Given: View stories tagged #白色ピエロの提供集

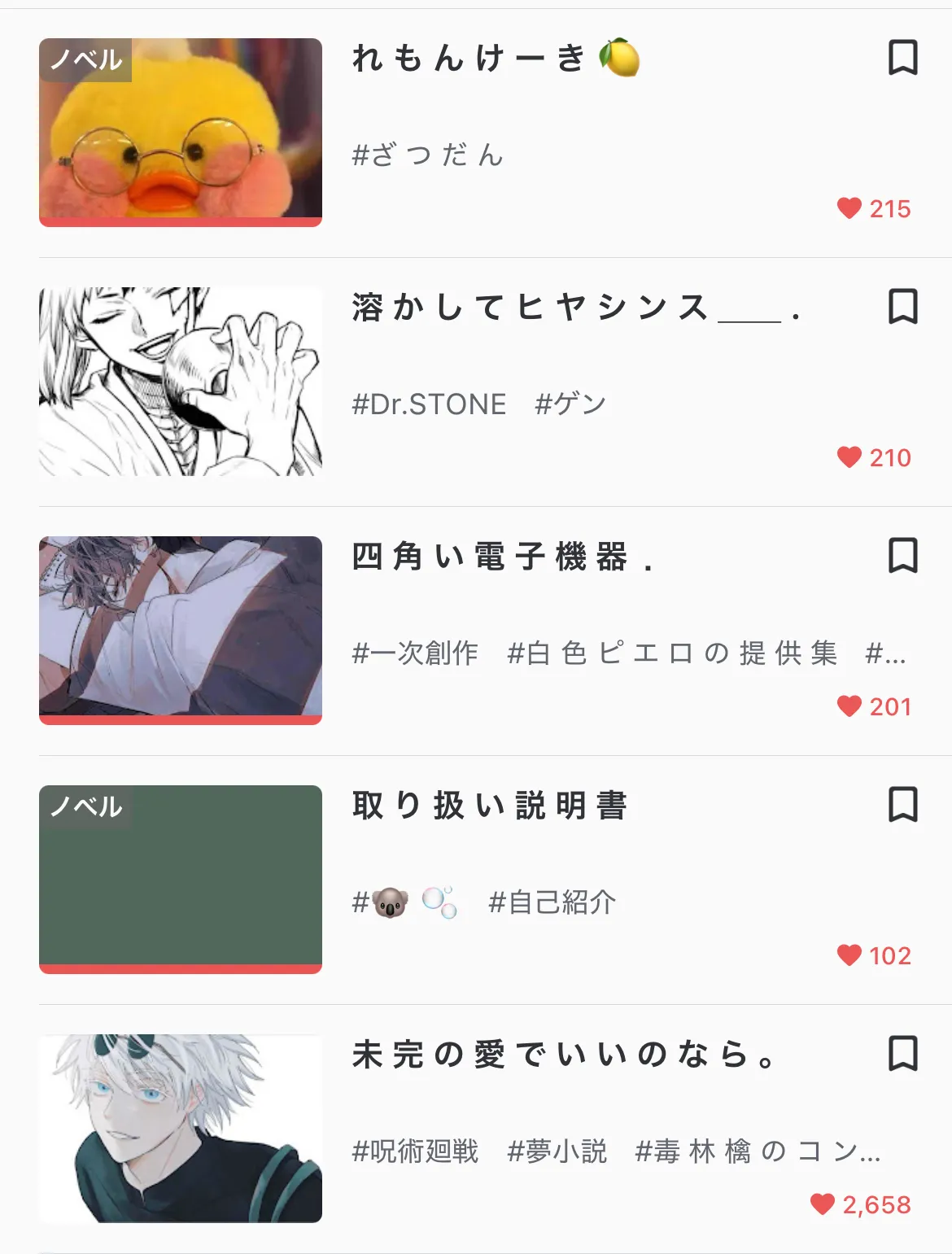Looking at the screenshot, I should [x=672, y=653].
